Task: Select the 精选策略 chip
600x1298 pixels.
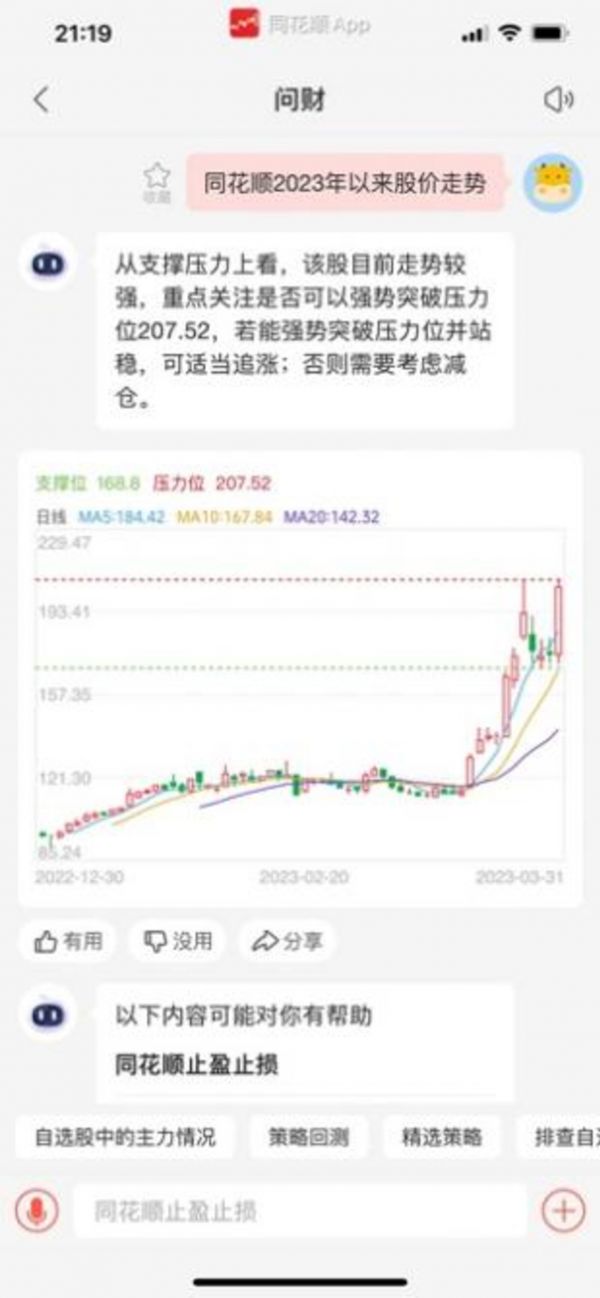Action: click(x=441, y=1137)
